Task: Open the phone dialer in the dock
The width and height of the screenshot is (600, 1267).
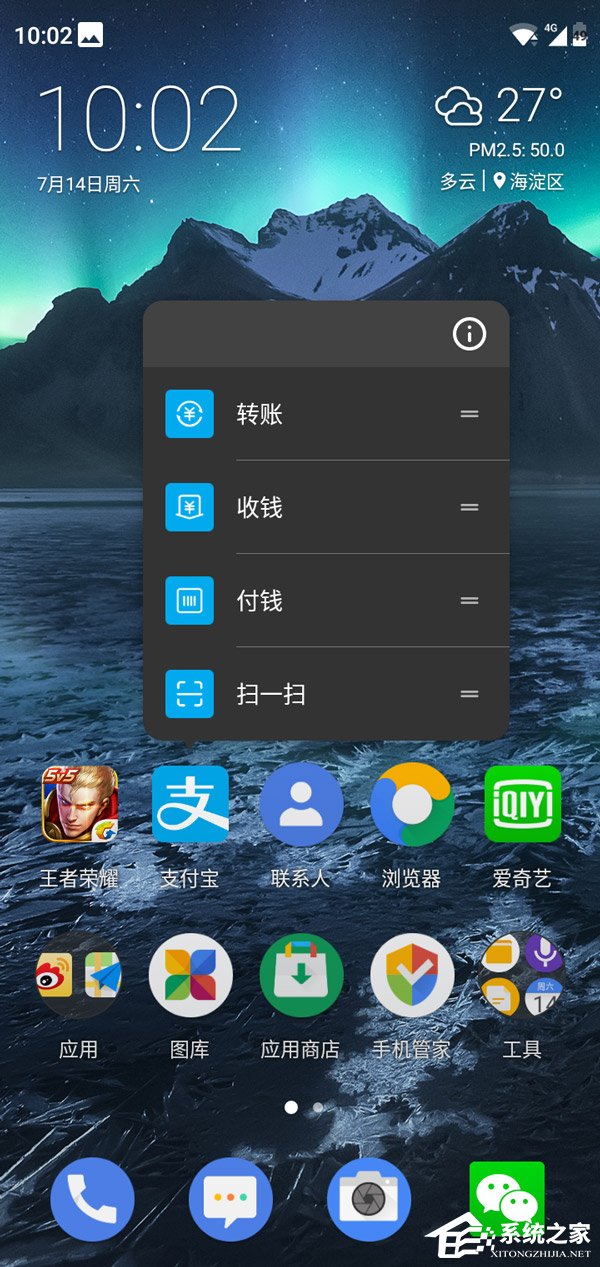Action: pyautogui.click(x=92, y=1199)
